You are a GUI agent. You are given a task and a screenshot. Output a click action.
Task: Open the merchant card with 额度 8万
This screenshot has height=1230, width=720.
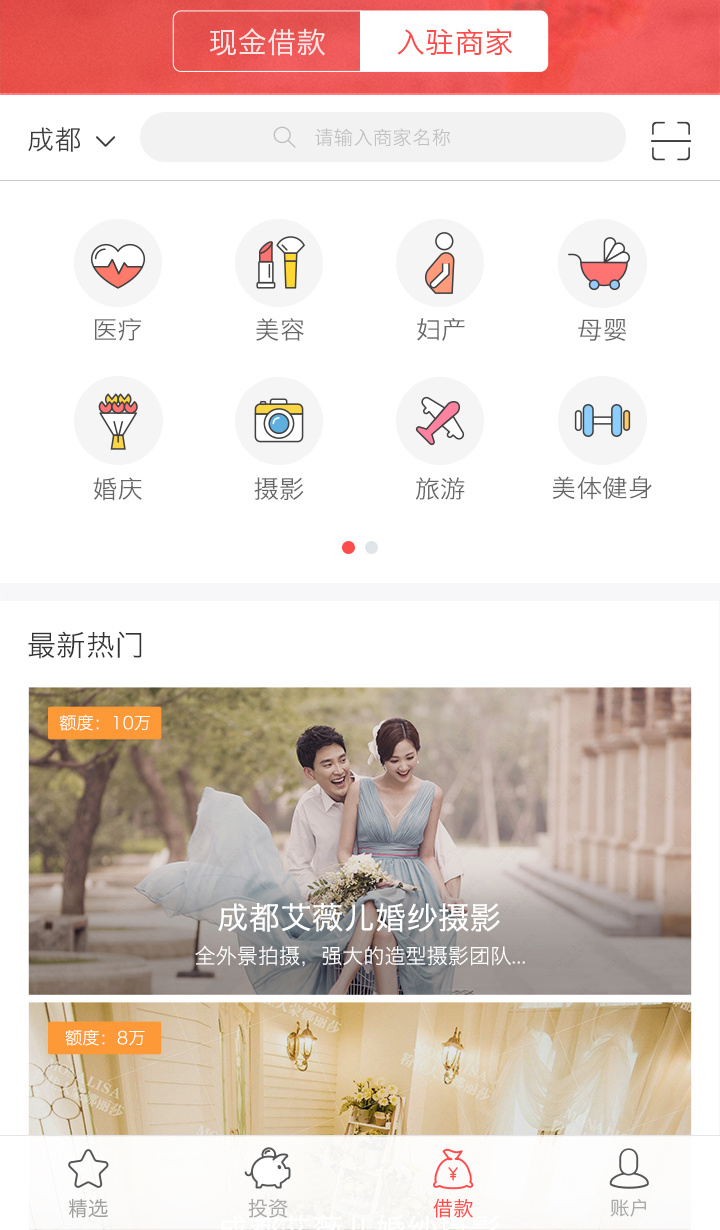pos(360,1070)
